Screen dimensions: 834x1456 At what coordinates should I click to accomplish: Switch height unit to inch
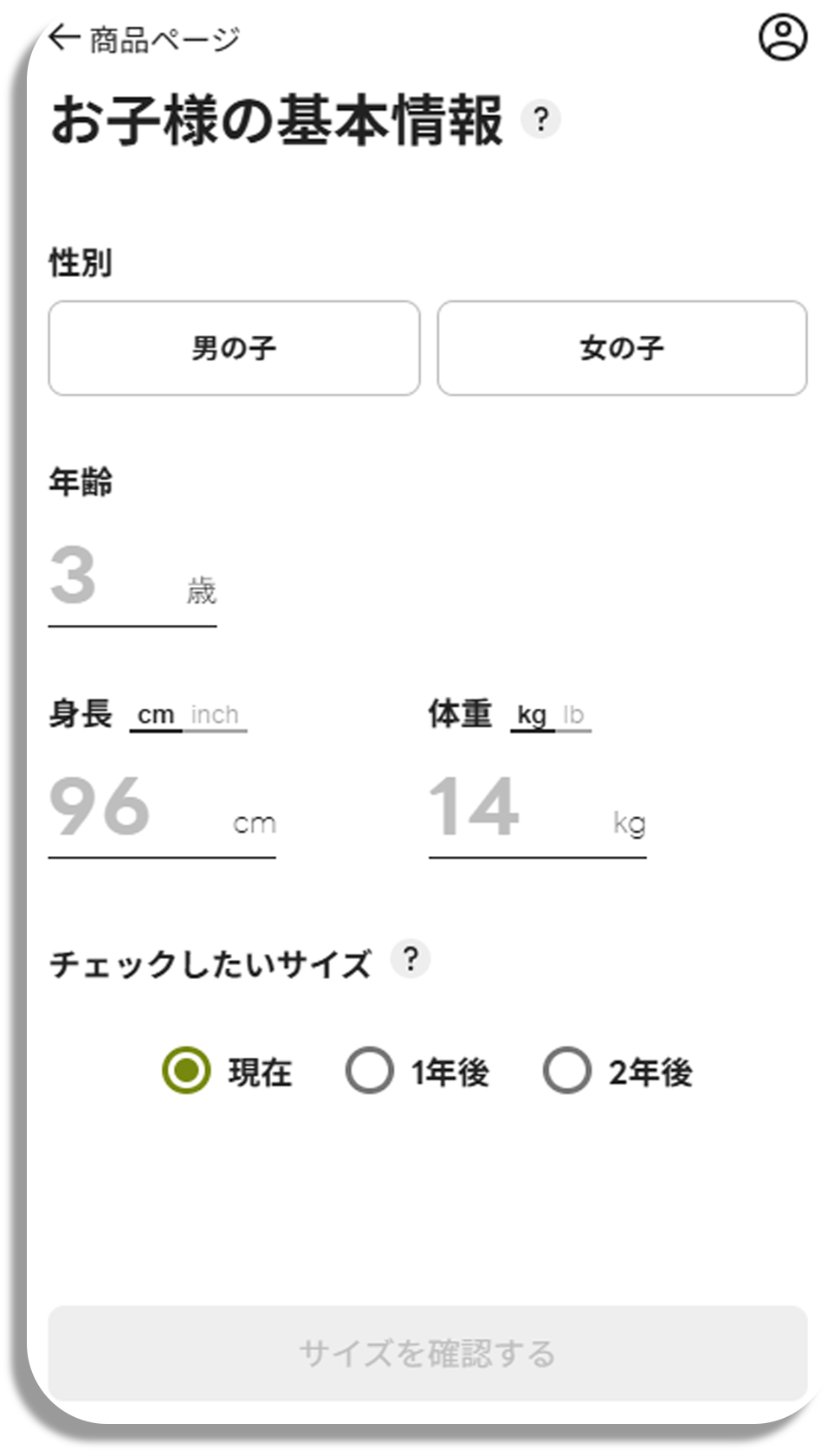point(214,715)
